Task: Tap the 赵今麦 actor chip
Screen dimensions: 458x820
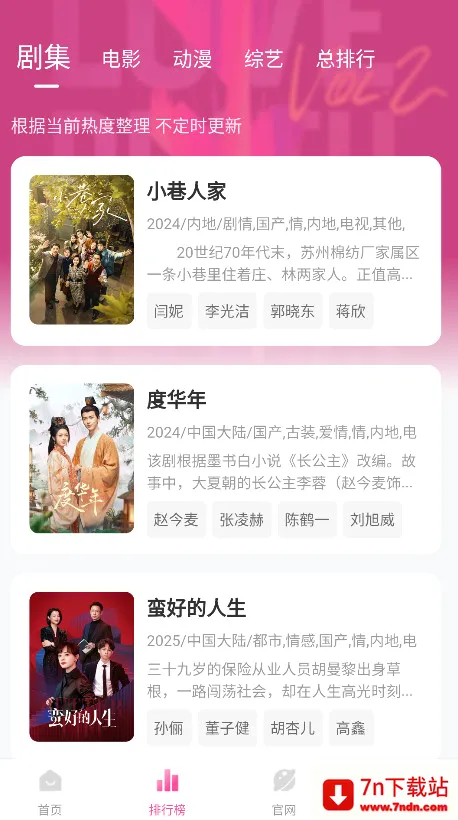Action: (176, 519)
